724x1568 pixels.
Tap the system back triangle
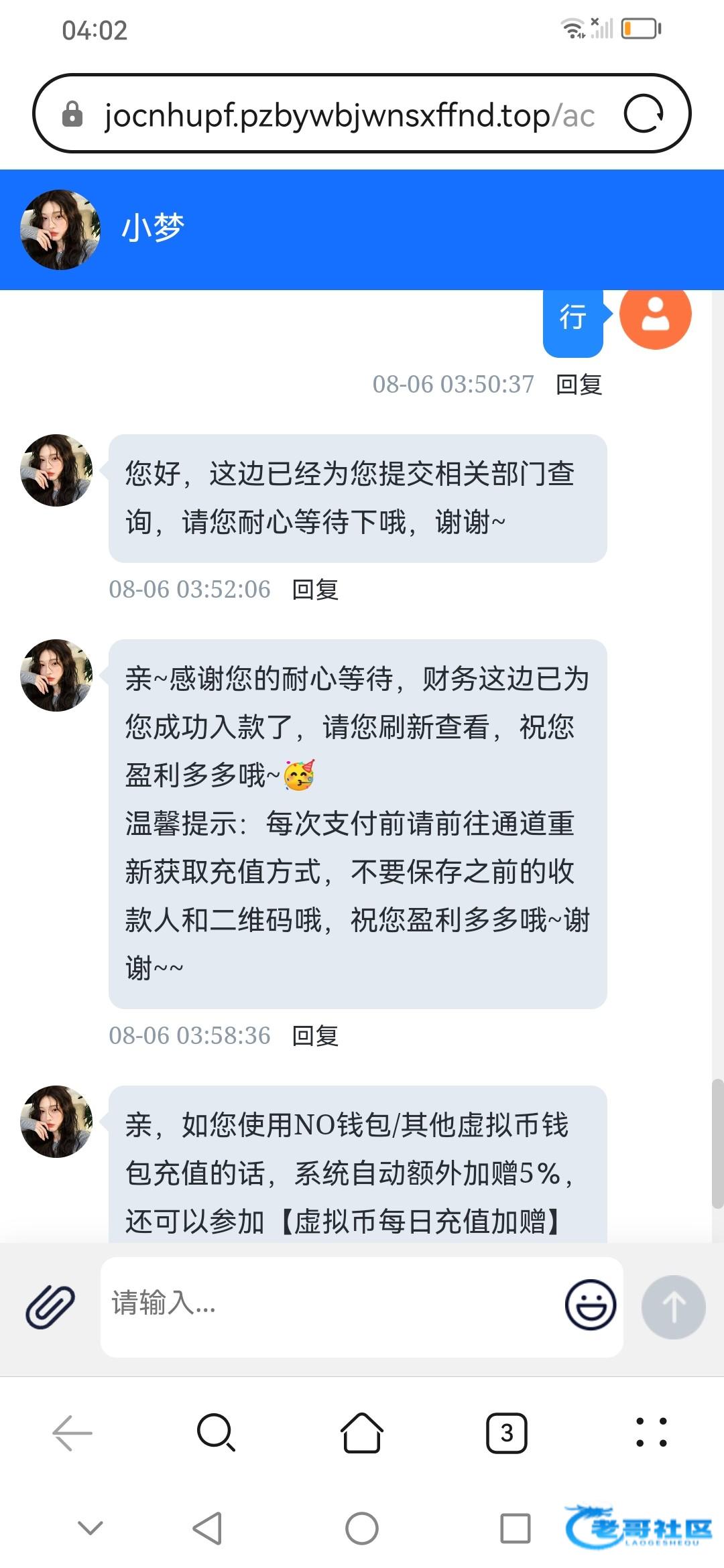point(207,1528)
